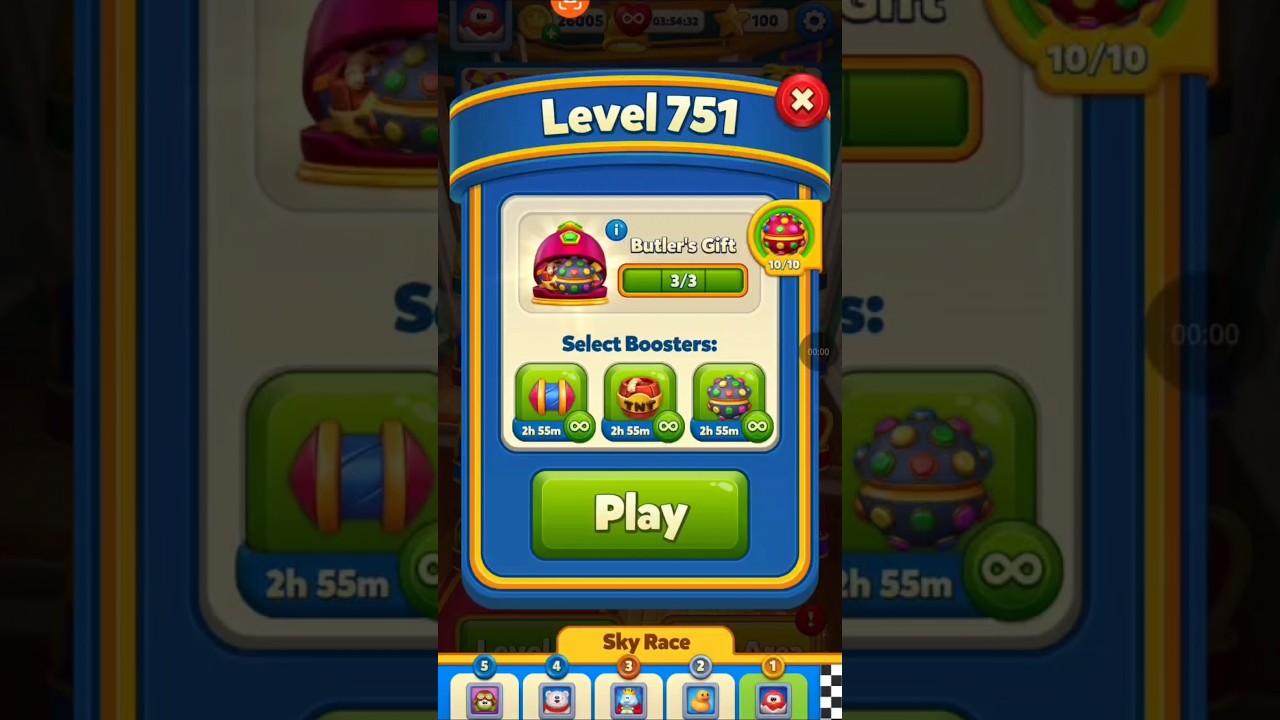This screenshot has width=1280, height=720.
Task: Open the Butler's Gift info icon
Action: 616,230
